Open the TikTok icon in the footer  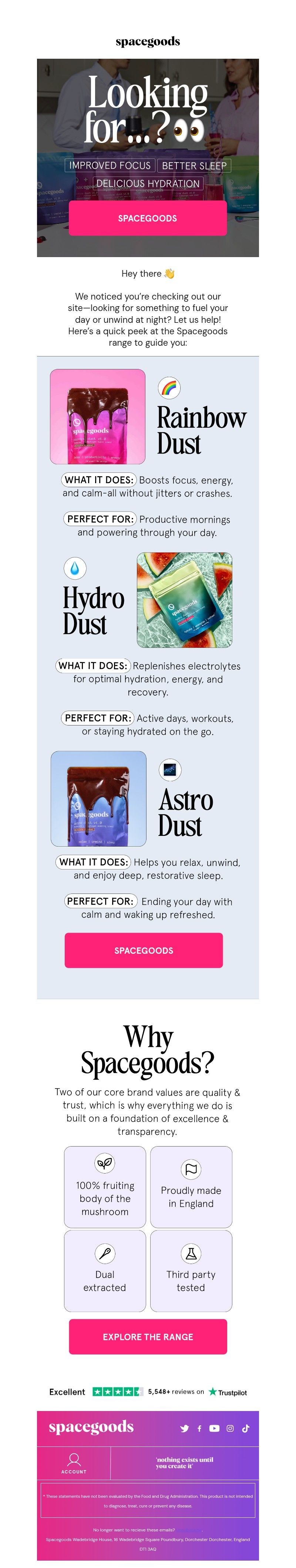[245, 1428]
